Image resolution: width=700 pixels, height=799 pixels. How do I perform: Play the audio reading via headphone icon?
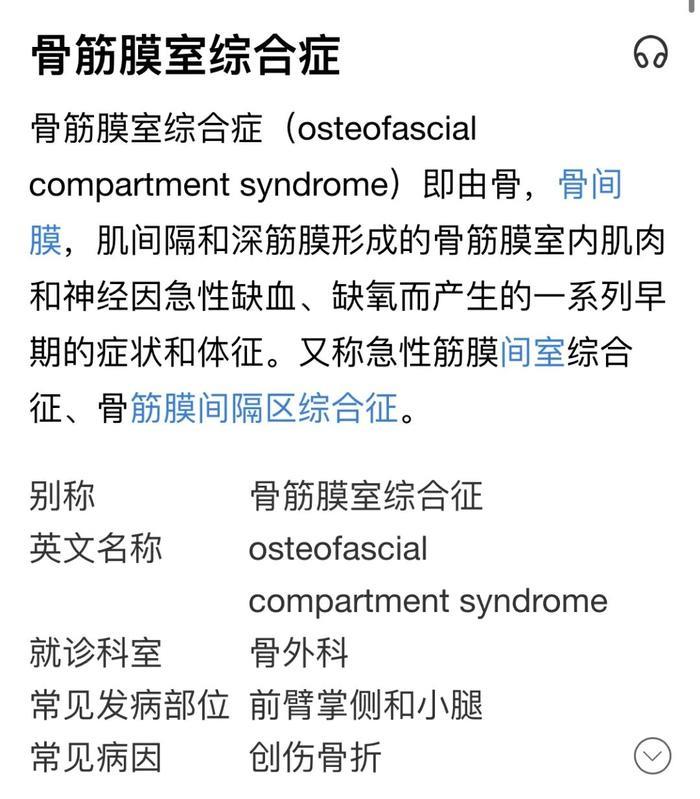point(650,53)
